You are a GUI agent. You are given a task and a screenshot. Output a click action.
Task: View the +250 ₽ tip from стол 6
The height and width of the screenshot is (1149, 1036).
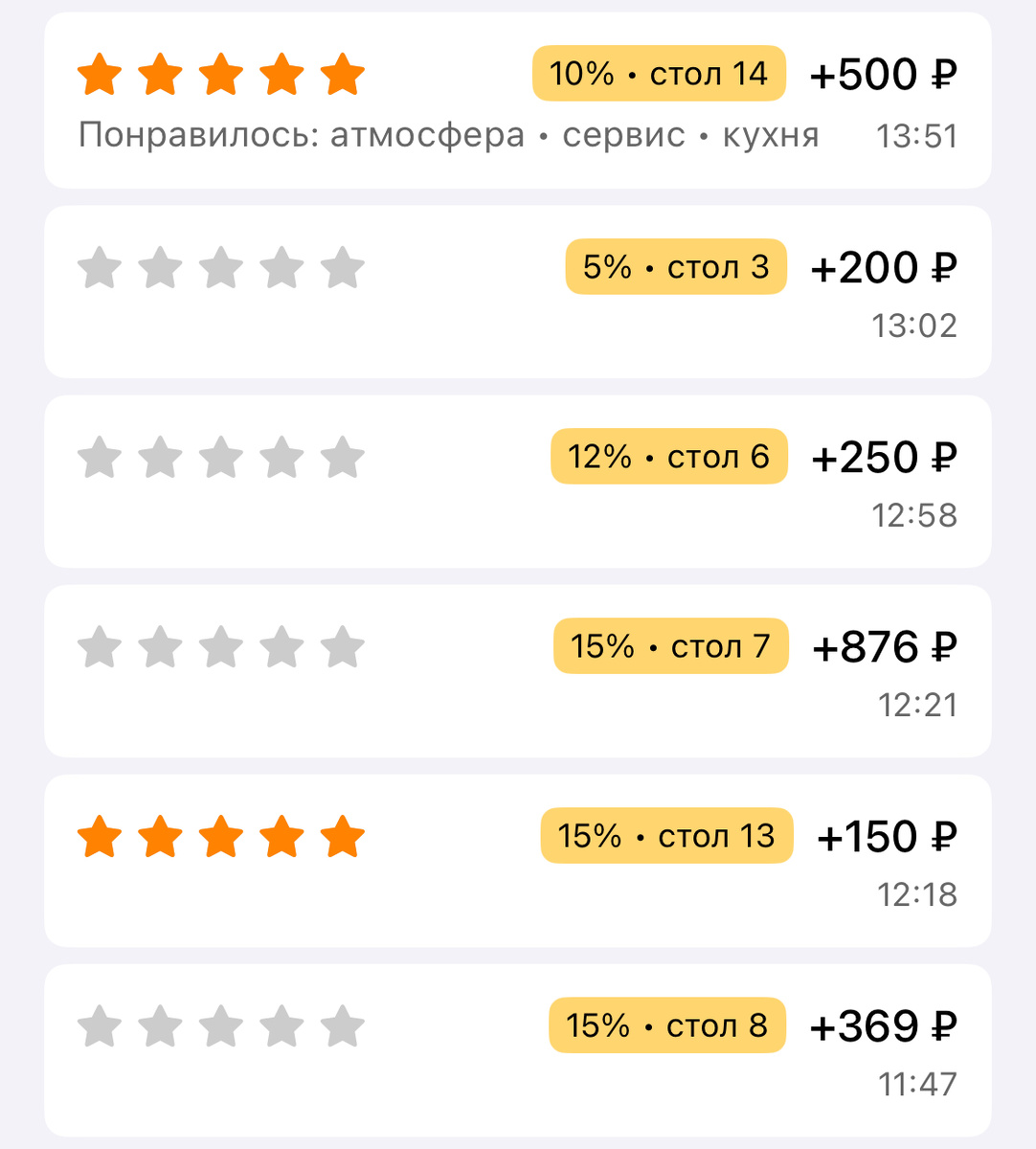[517, 481]
